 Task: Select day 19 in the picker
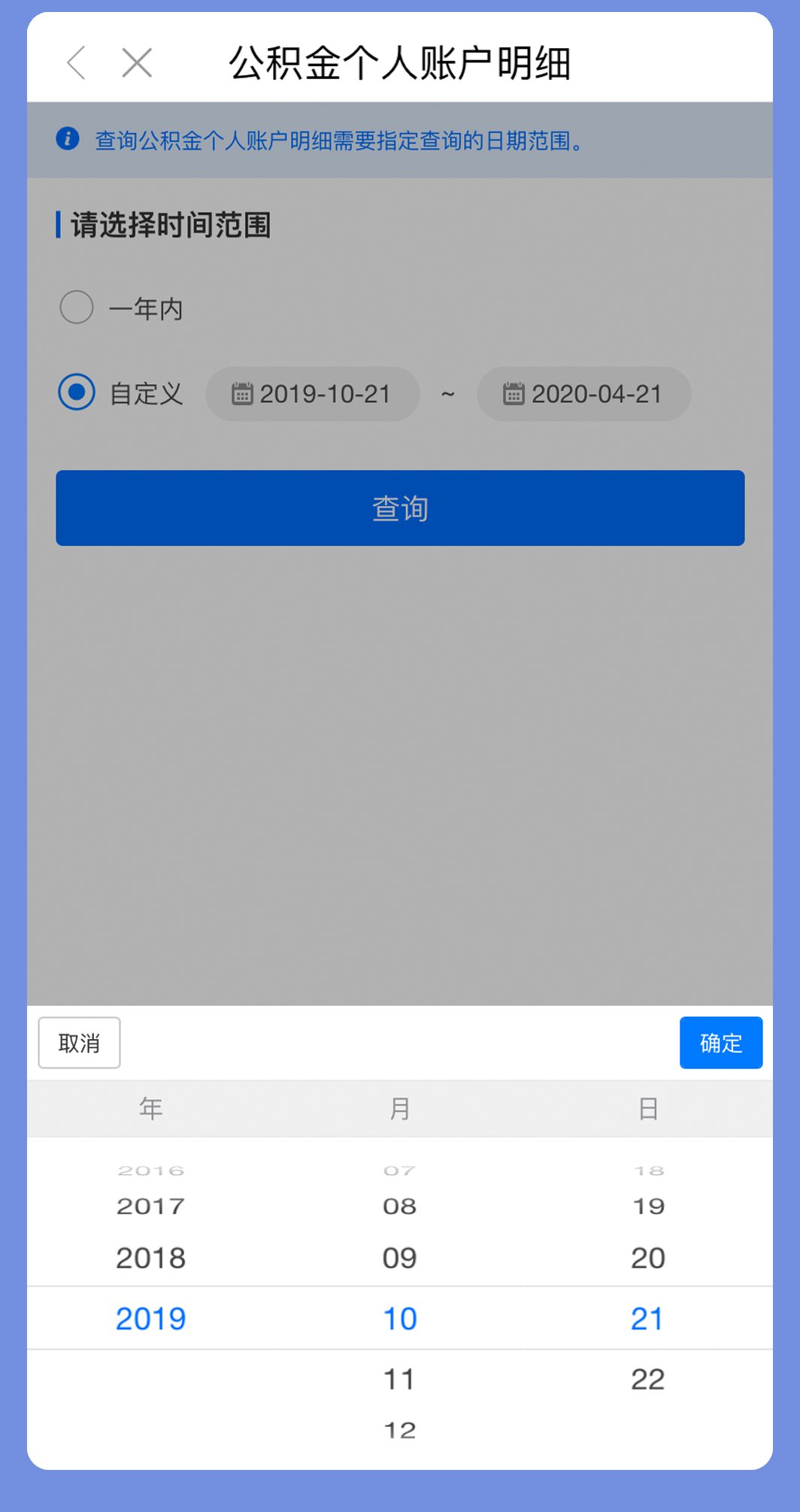647,1207
